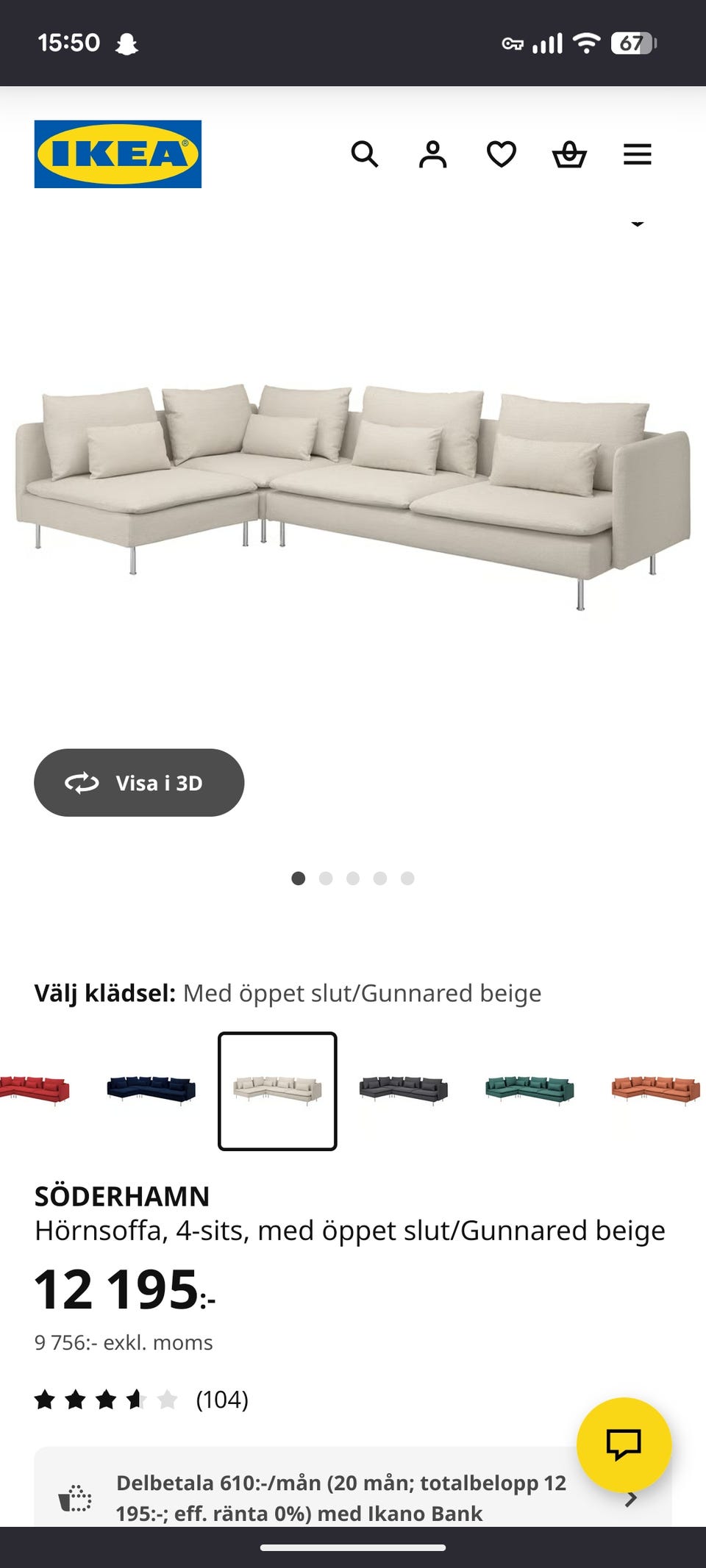
Task: Jump to the second image carousel dot
Action: [x=326, y=878]
